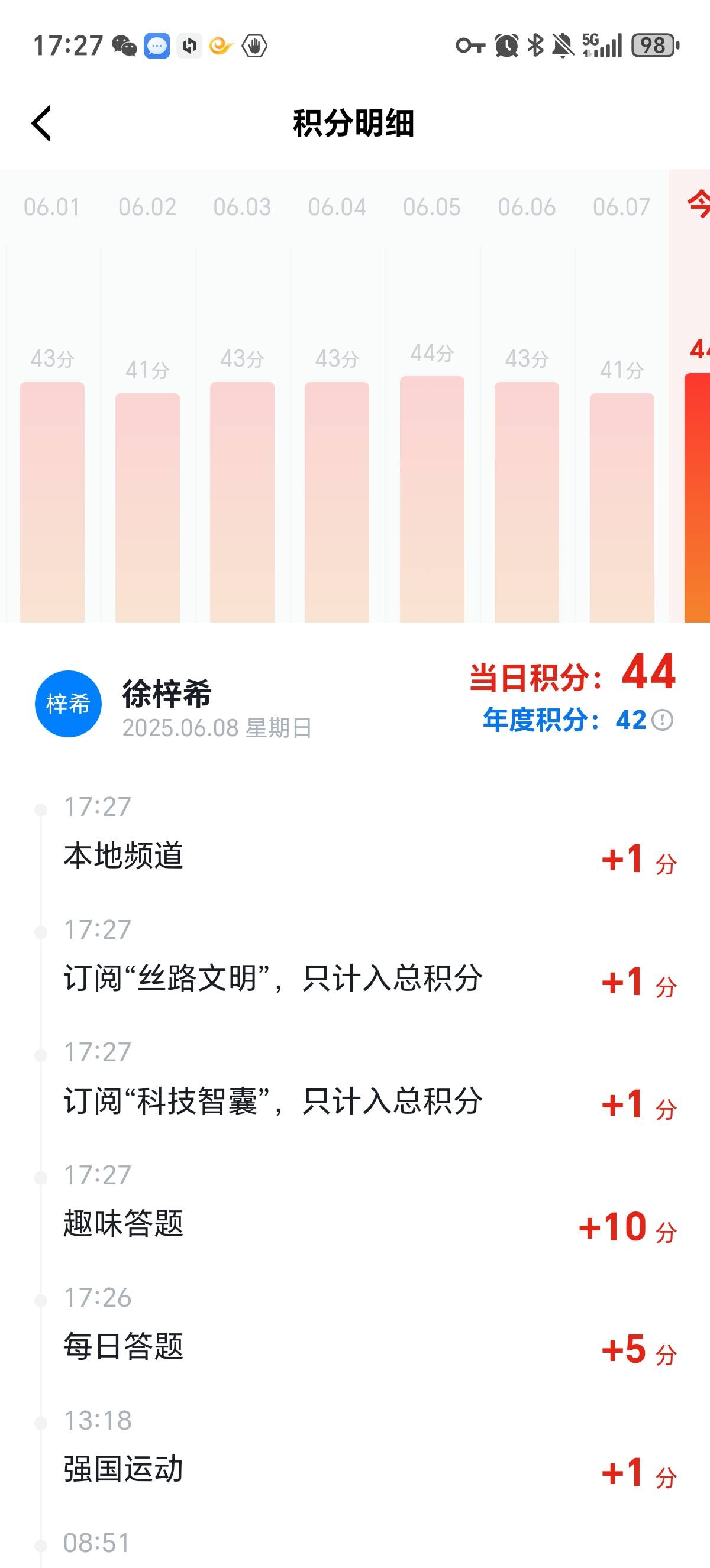Image resolution: width=710 pixels, height=1568 pixels.
Task: View the 06.05 day with 44分
Action: (x=432, y=498)
